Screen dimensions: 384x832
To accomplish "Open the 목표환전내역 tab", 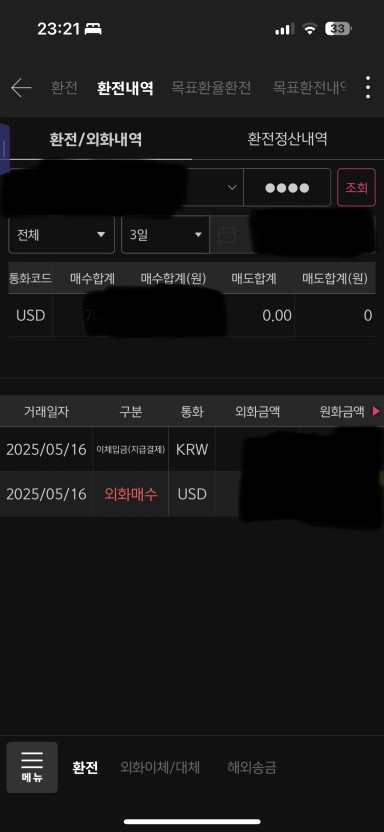I will coord(310,88).
